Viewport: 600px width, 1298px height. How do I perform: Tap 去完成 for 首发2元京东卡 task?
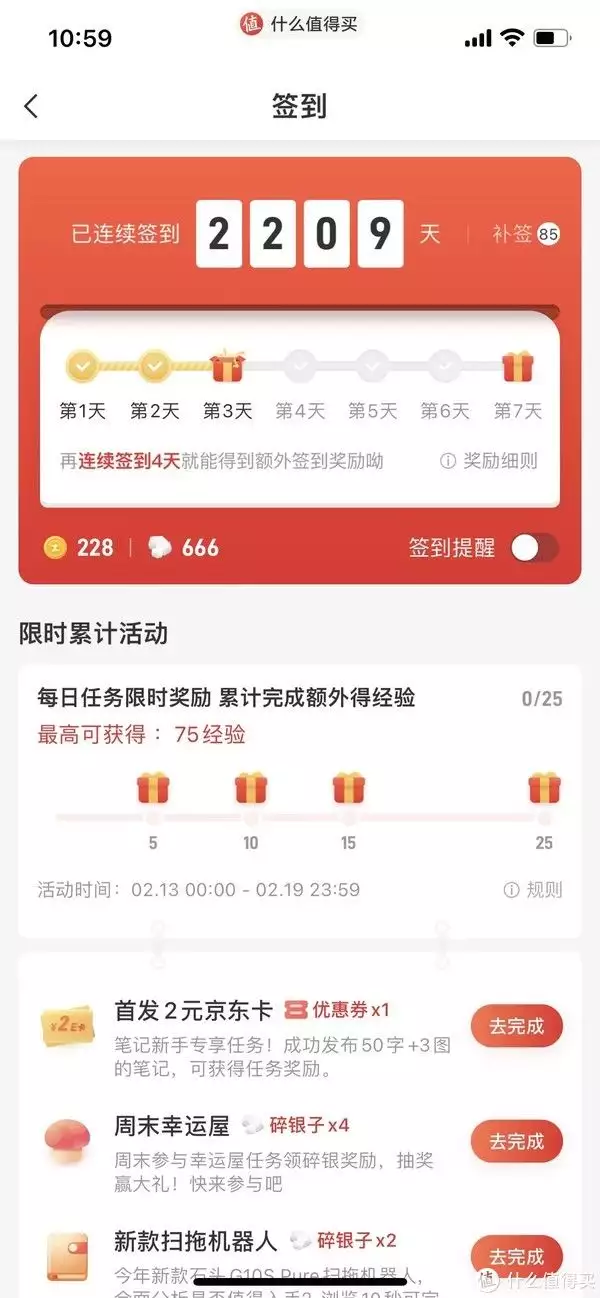[516, 1026]
